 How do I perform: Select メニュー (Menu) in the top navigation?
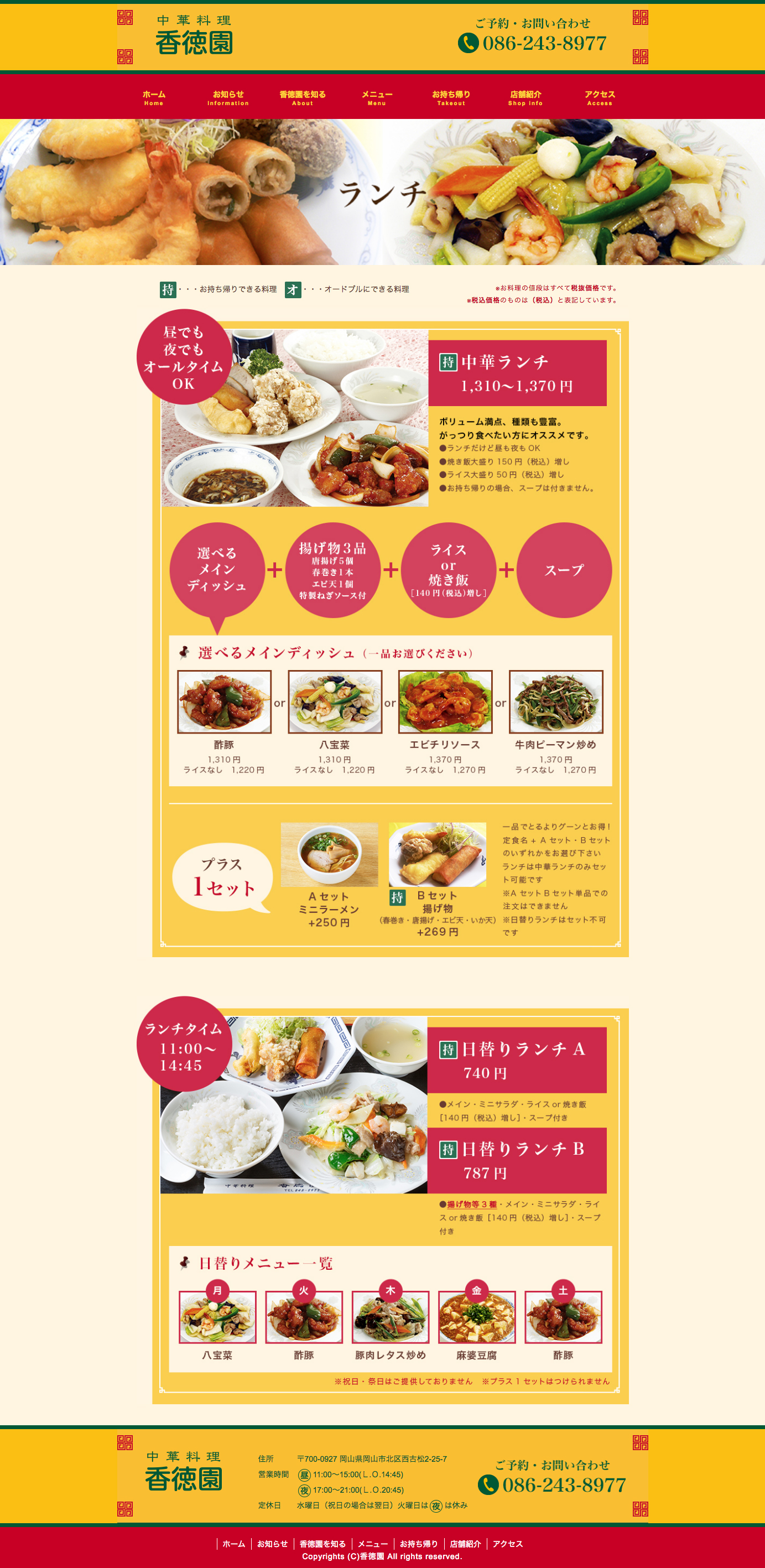(x=377, y=97)
